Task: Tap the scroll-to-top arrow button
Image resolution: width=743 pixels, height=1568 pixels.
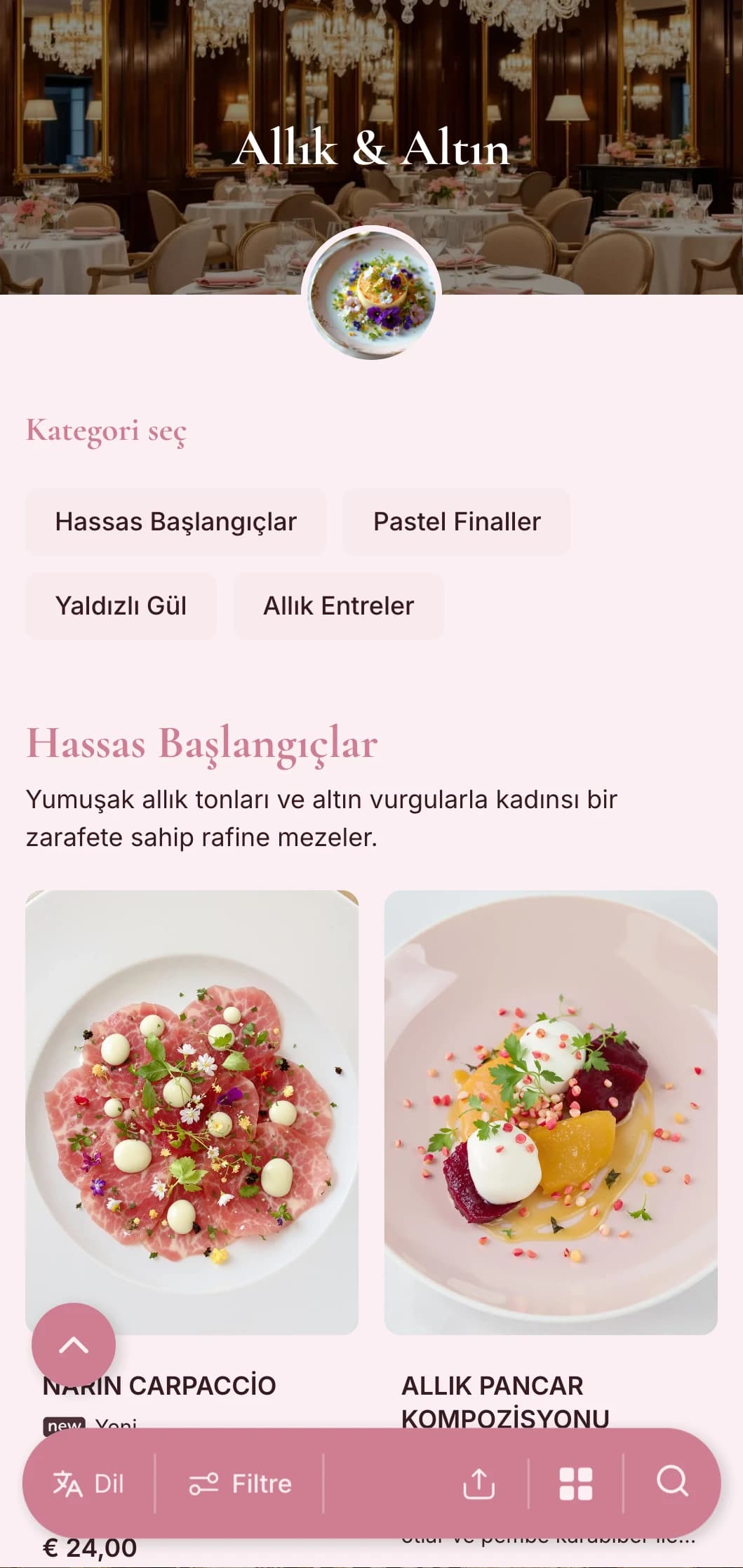Action: click(x=74, y=1345)
